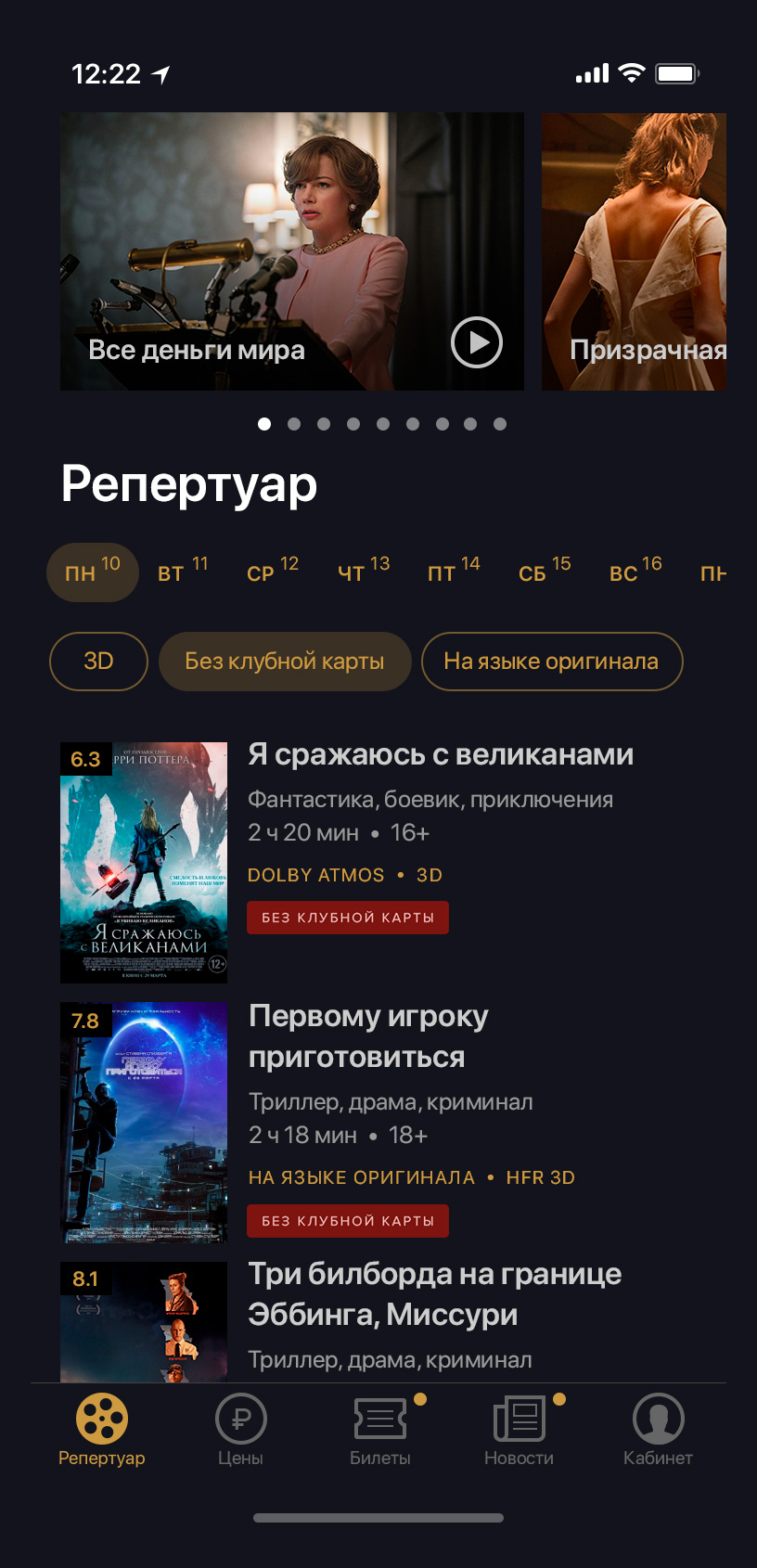The width and height of the screenshot is (757, 1568).
Task: Open the Кабинет tab
Action: coord(658,1430)
